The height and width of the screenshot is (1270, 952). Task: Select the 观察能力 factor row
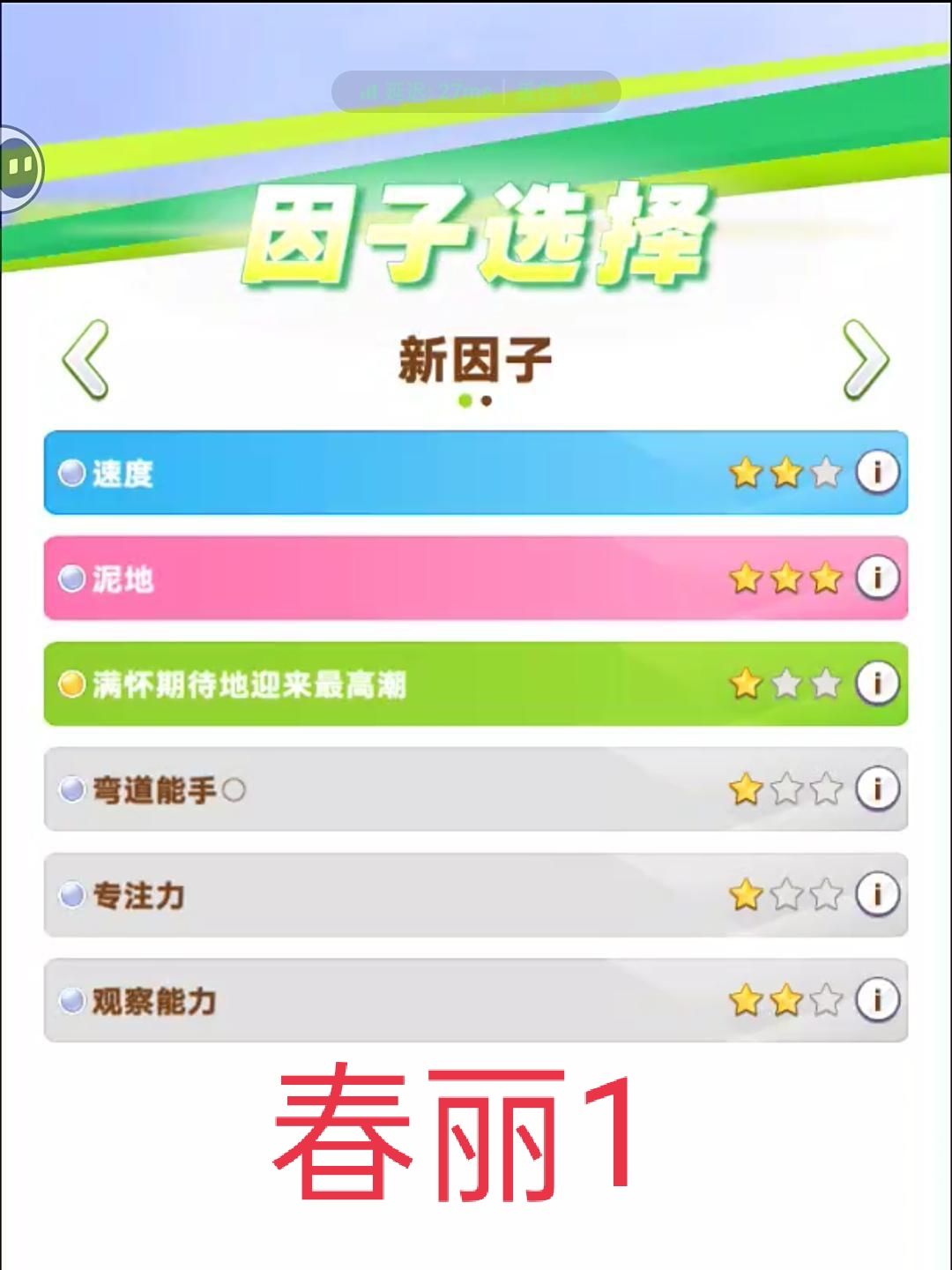[x=353, y=1001]
